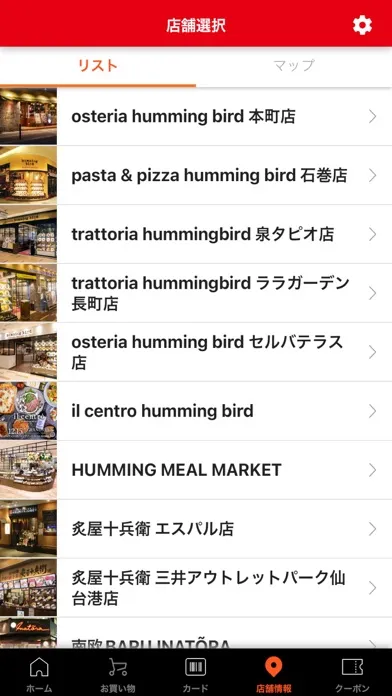392x696 pixels.
Task: Open 炙屋十兵衛 エスパル店
Action: click(196, 529)
